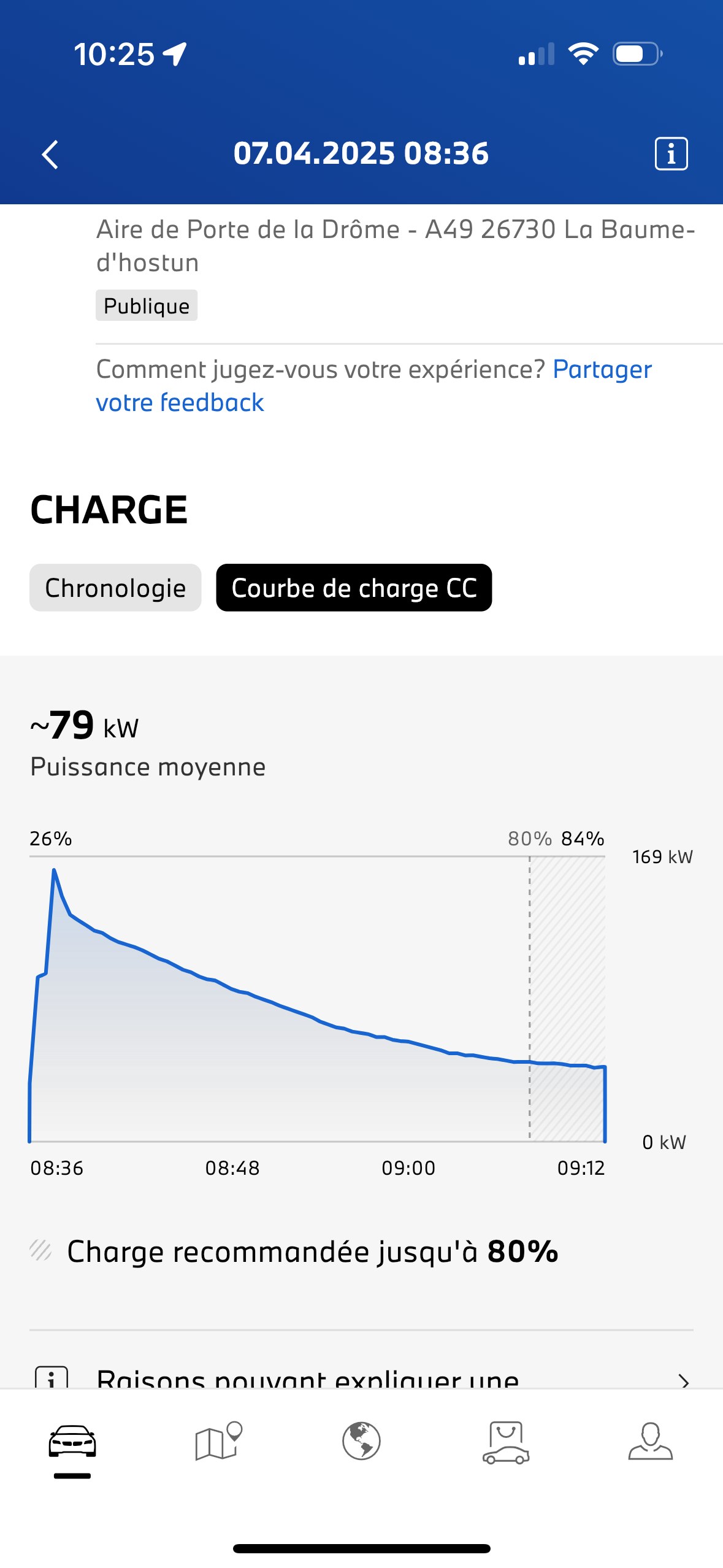Open the info icon in the header
This screenshot has width=723, height=1568.
point(671,153)
